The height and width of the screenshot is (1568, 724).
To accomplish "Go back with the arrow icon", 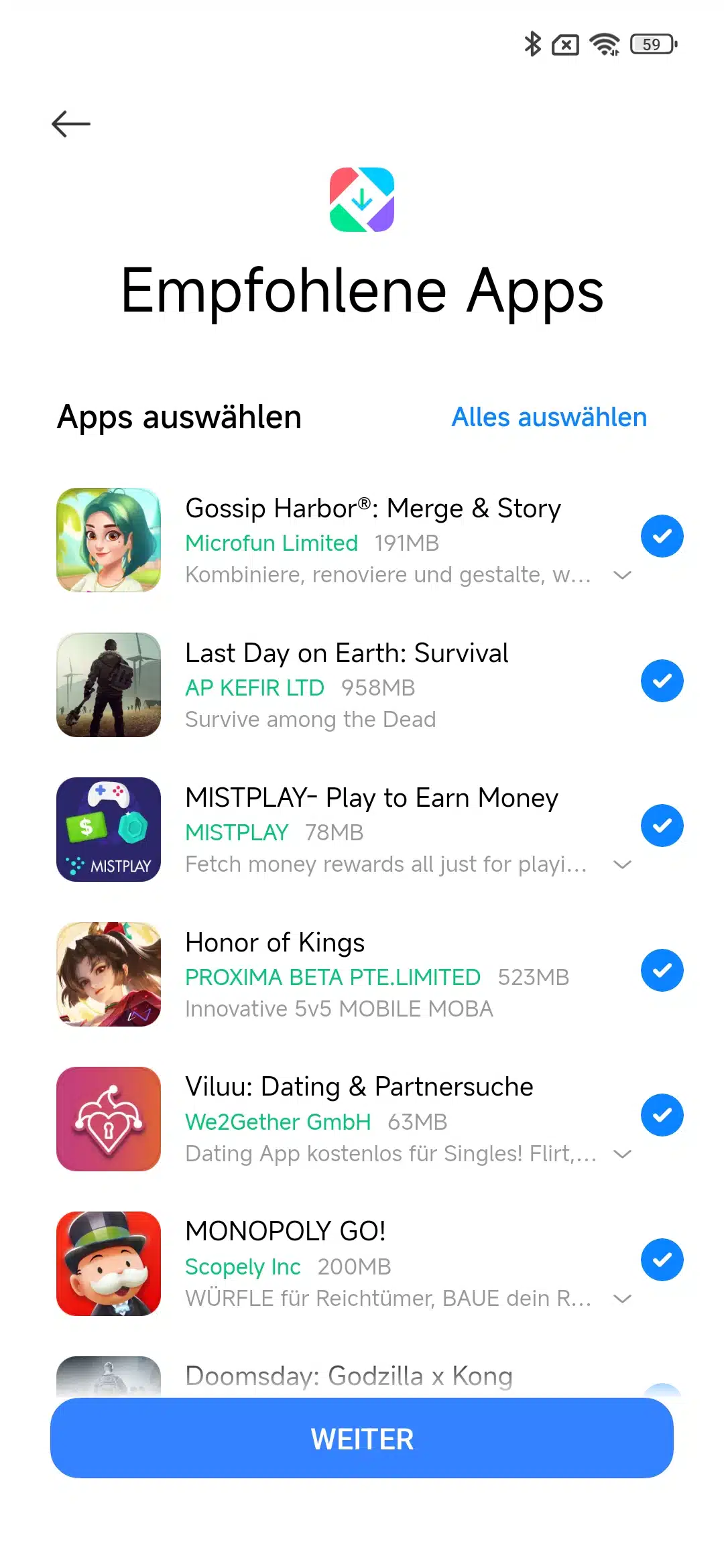I will tap(71, 124).
